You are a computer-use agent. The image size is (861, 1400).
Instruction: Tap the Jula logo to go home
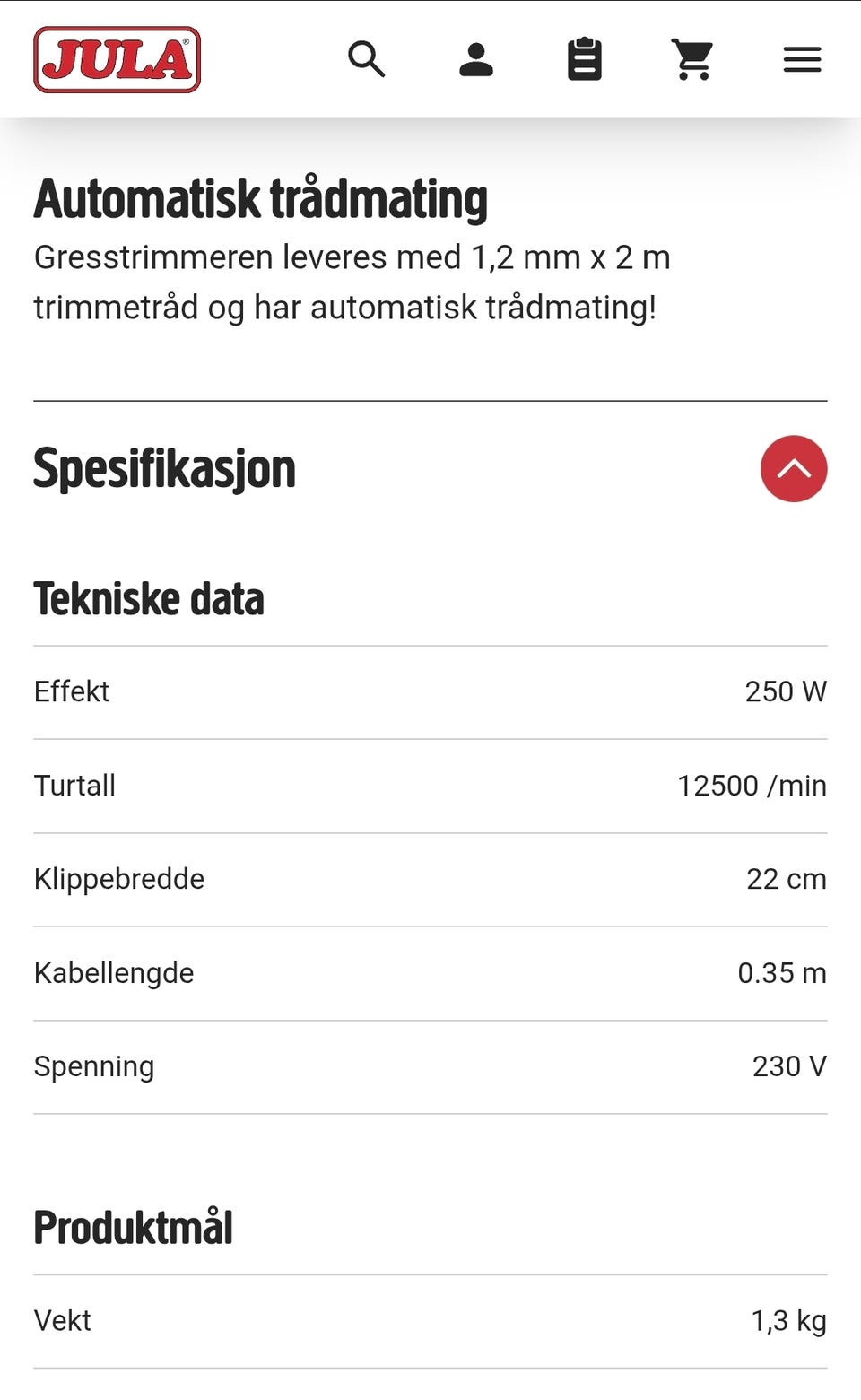point(117,60)
